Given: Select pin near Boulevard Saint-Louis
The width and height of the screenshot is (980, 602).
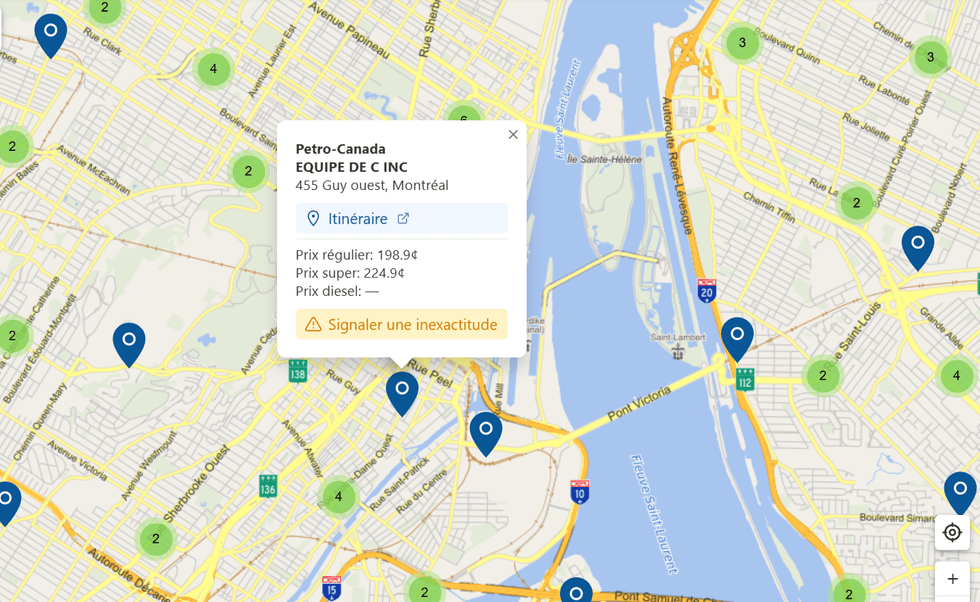Looking at the screenshot, I should point(917,245).
